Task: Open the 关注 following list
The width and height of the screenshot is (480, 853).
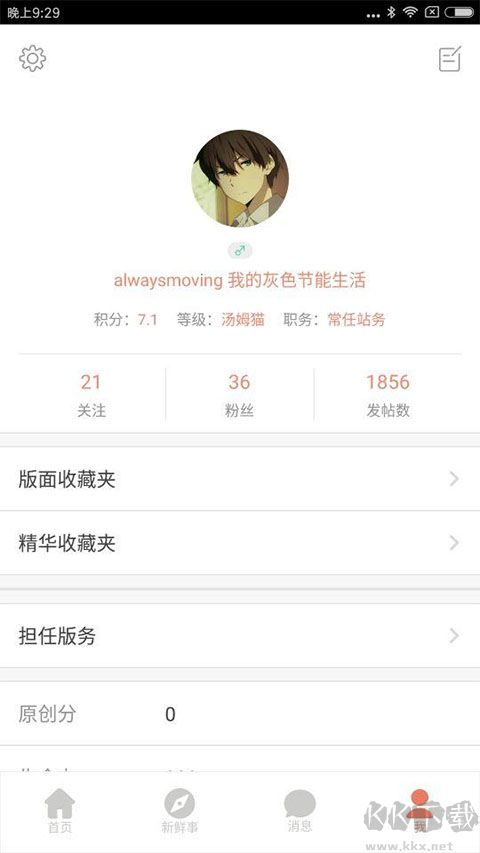Action: 91,394
